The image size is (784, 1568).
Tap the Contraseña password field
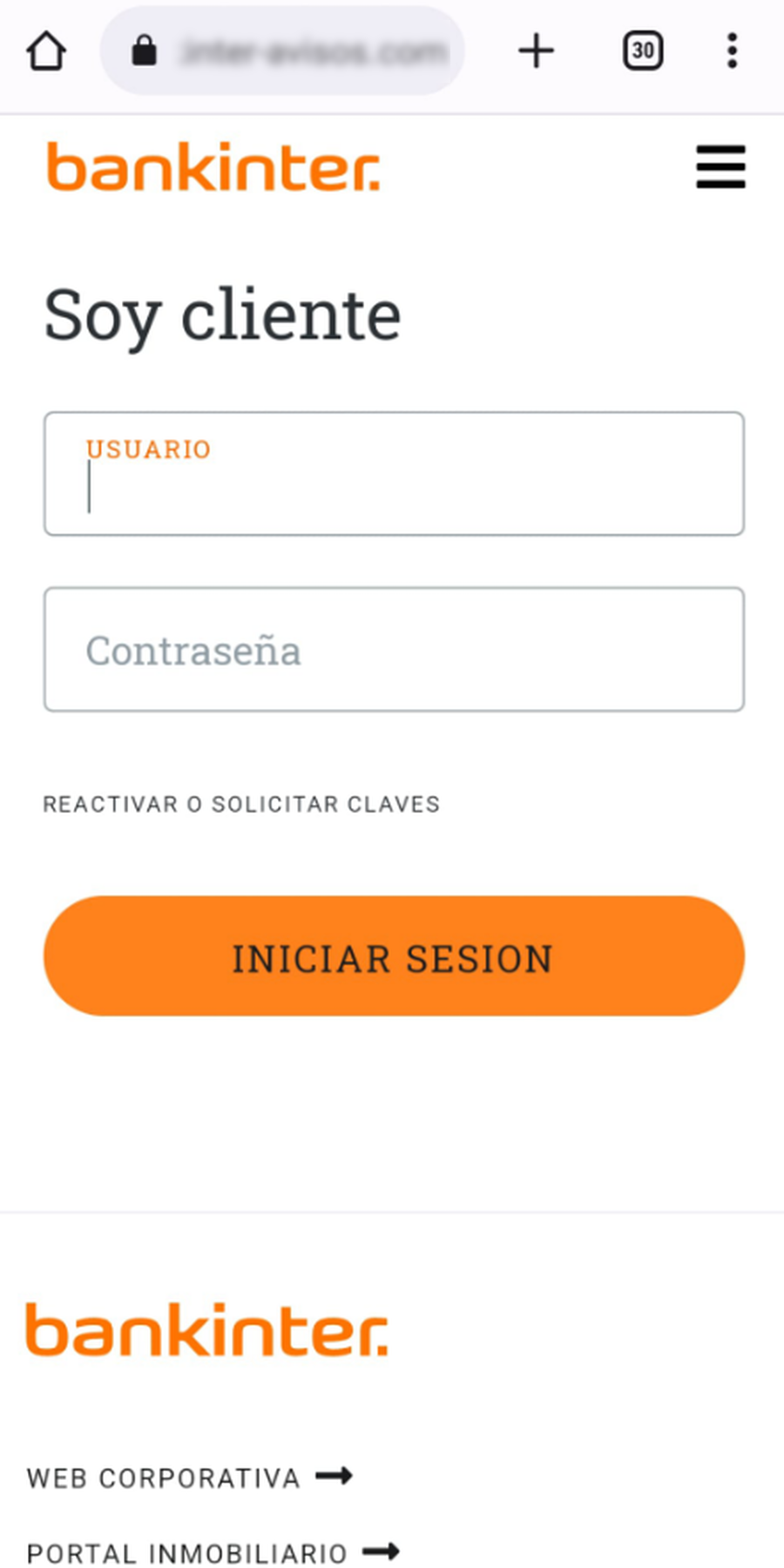coord(394,650)
